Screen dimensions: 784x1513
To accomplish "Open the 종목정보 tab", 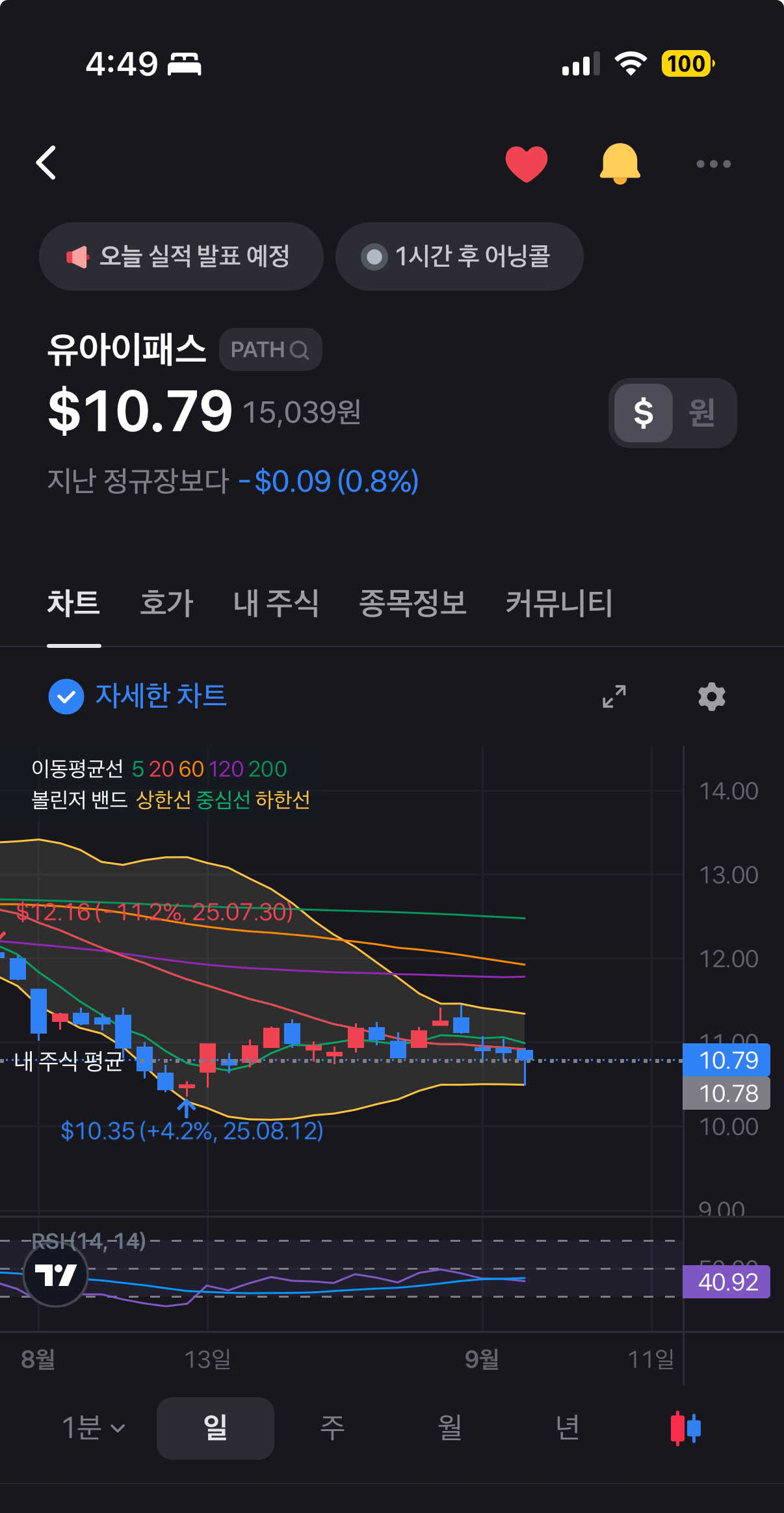I will point(412,603).
